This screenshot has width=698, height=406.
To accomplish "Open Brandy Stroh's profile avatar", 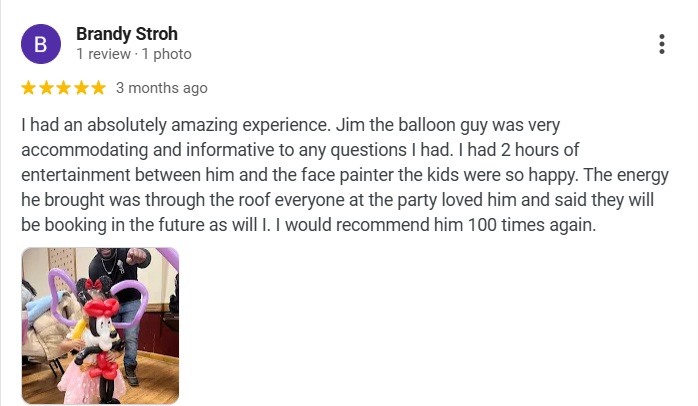I will click(41, 44).
